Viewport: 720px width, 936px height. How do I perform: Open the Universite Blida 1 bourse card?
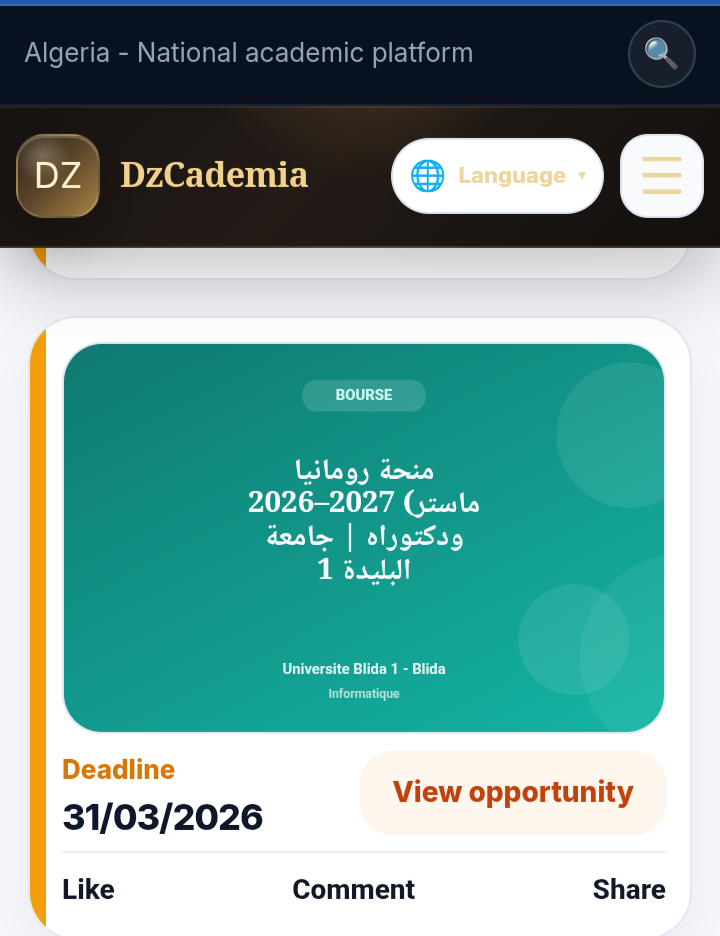364,537
